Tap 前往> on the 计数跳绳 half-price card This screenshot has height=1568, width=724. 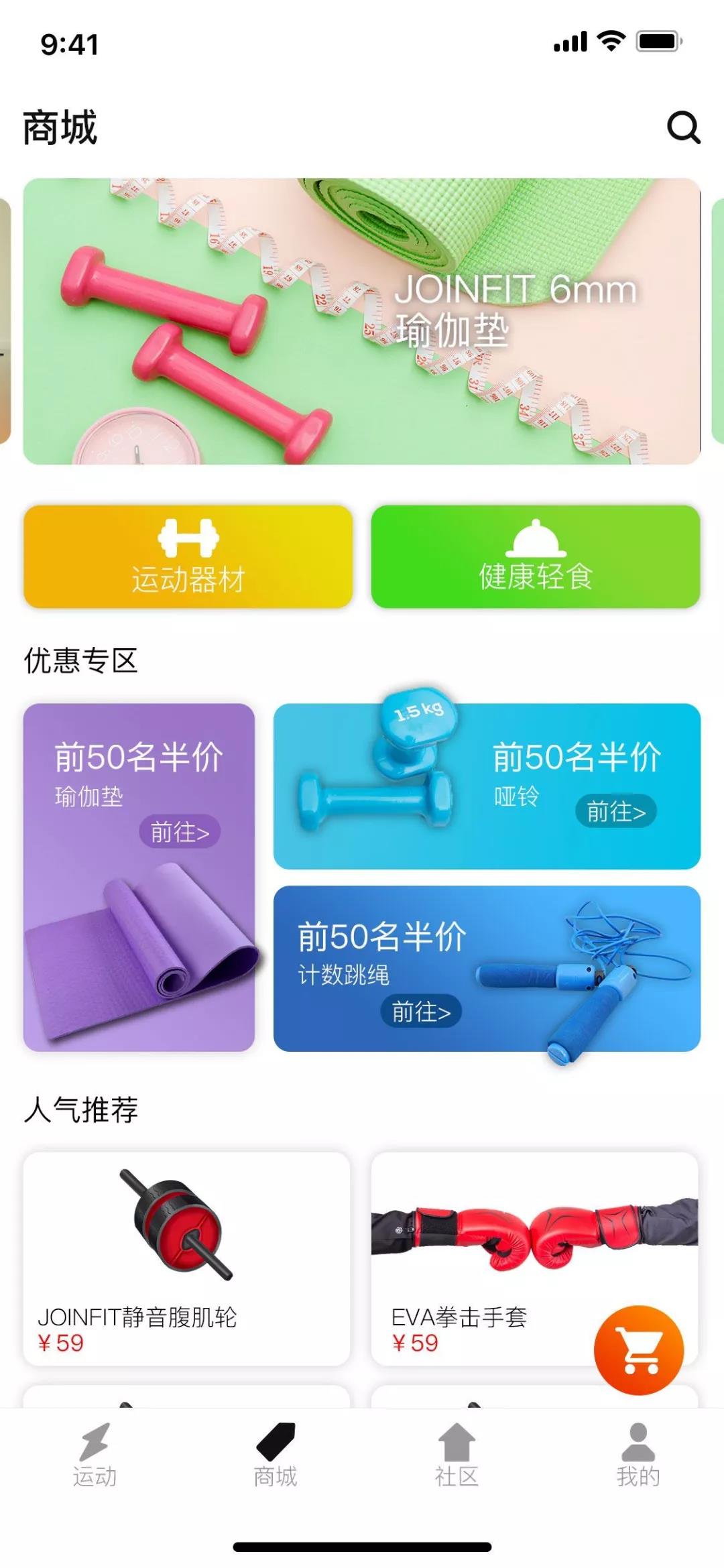point(421,1012)
